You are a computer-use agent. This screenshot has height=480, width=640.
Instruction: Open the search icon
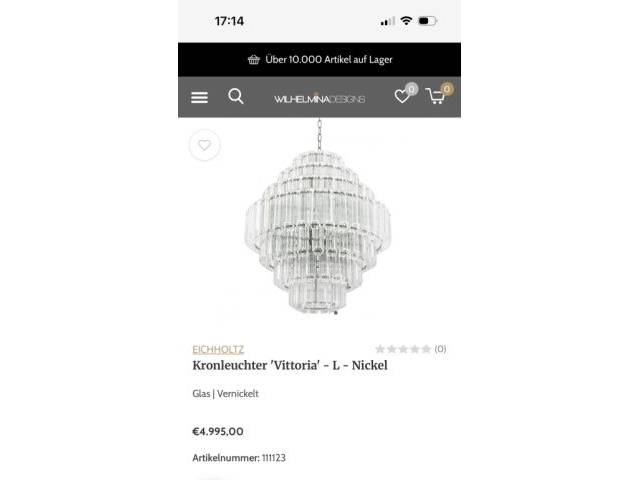coord(236,96)
